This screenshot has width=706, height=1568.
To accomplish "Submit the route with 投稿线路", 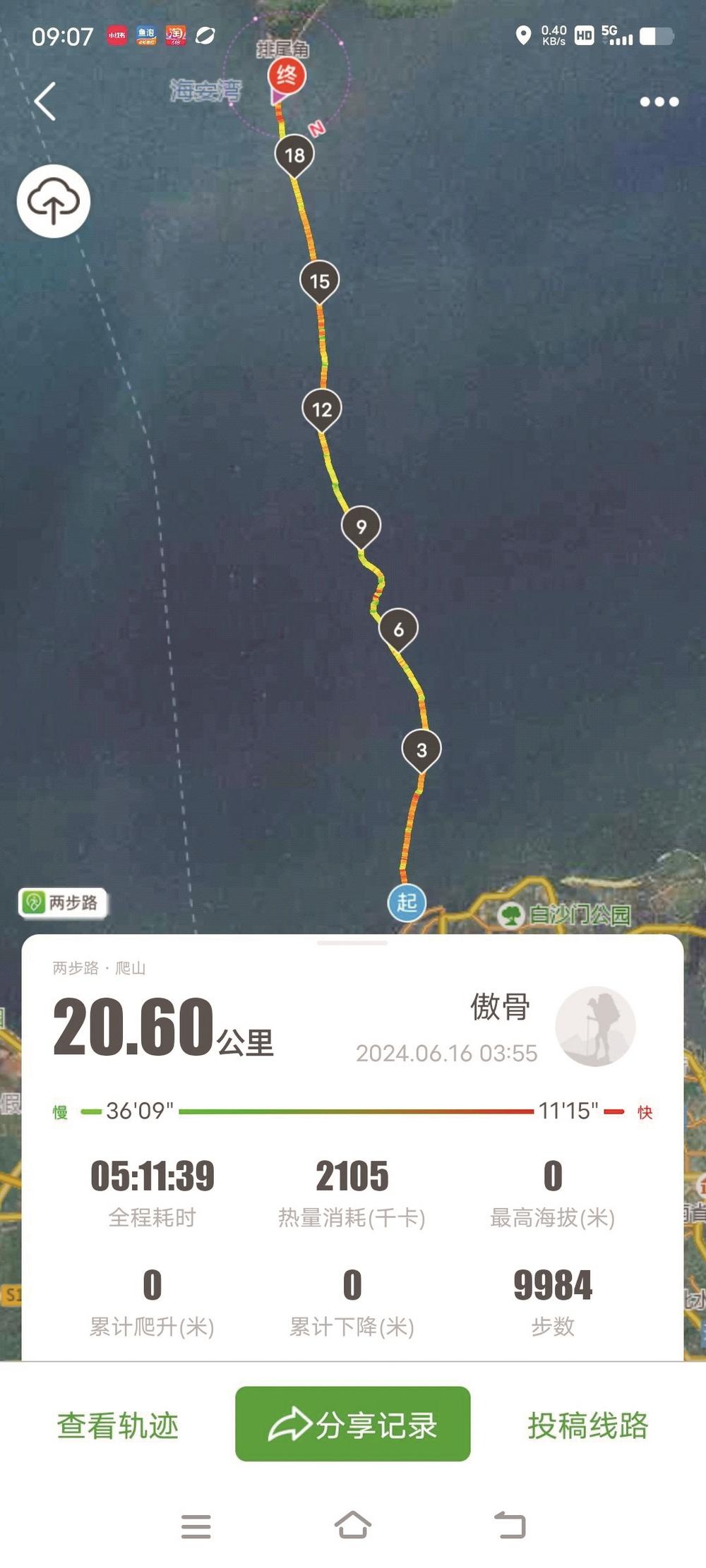I will pyautogui.click(x=587, y=1425).
